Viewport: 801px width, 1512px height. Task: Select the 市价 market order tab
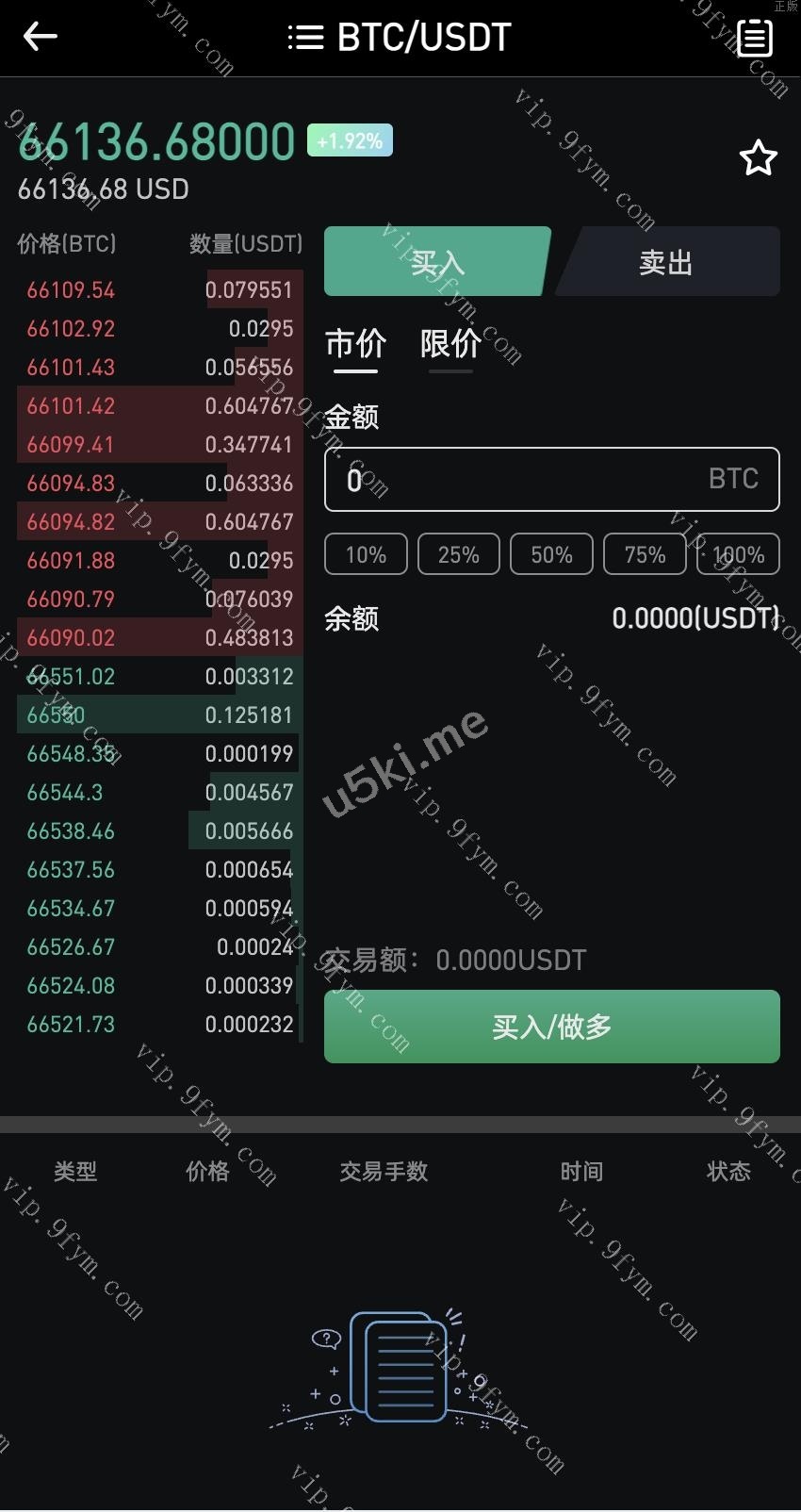coord(355,344)
